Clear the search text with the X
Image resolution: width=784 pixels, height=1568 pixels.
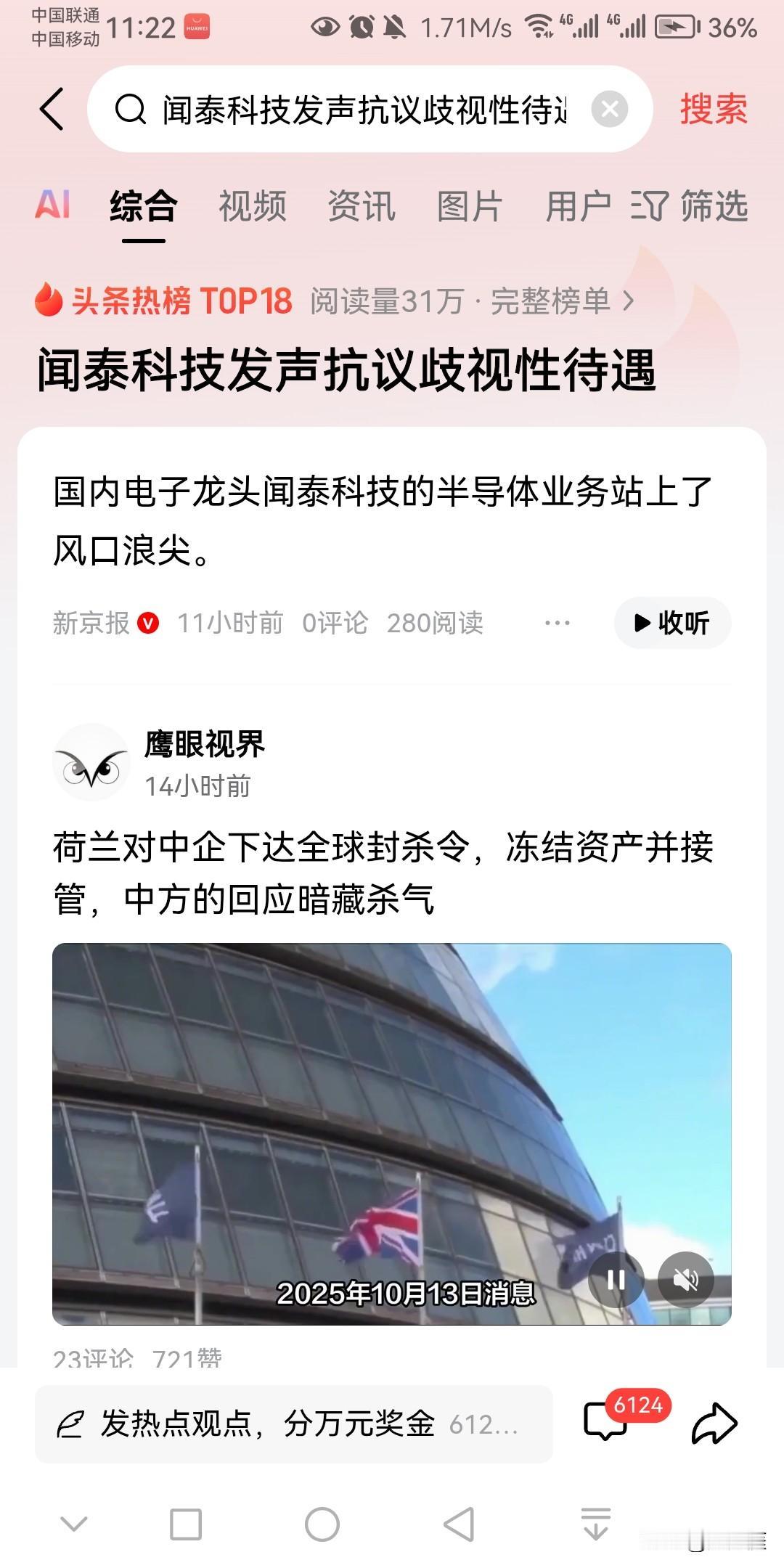point(610,110)
